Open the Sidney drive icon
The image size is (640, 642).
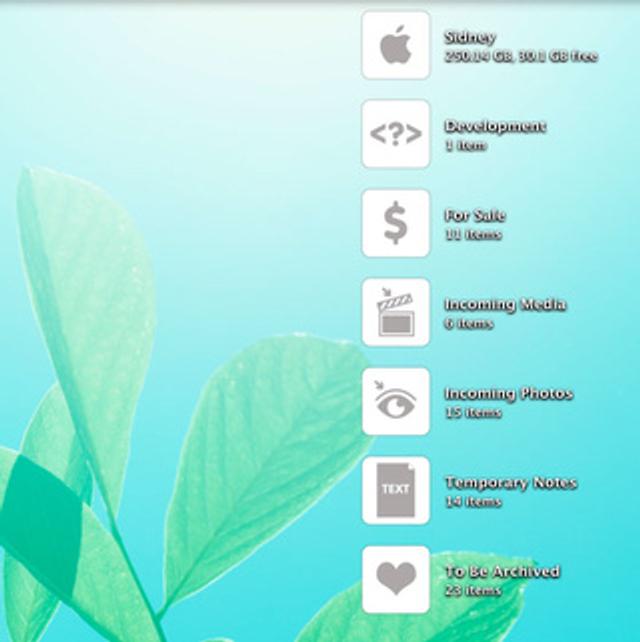(396, 45)
